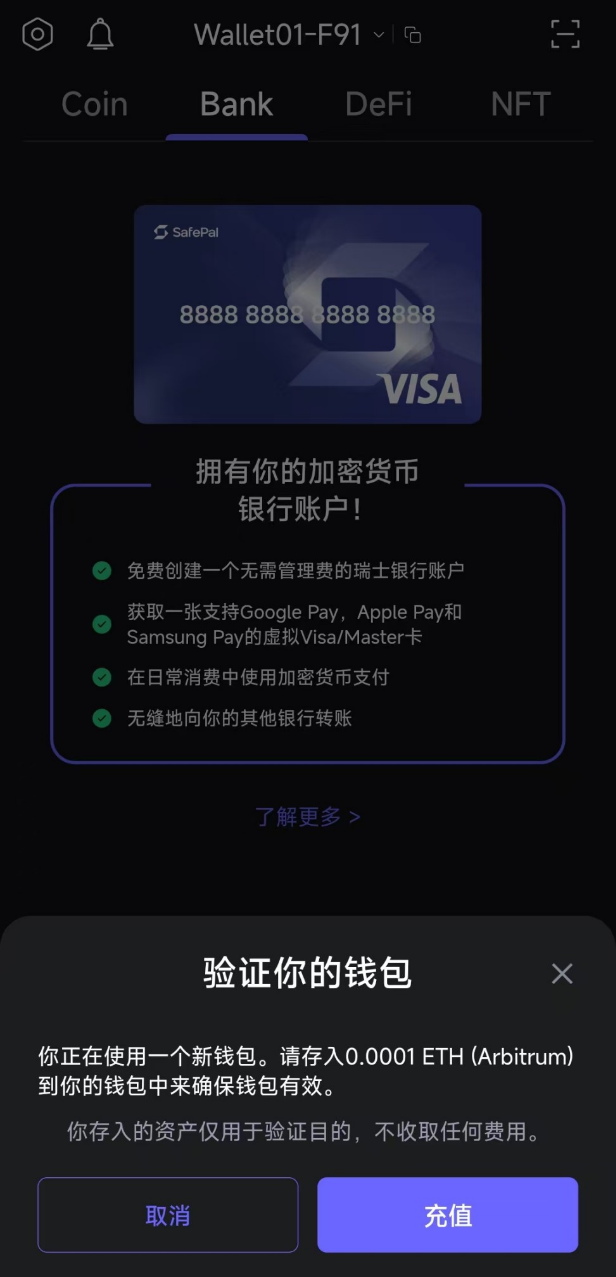Switch to the DeFi tab

click(x=378, y=104)
